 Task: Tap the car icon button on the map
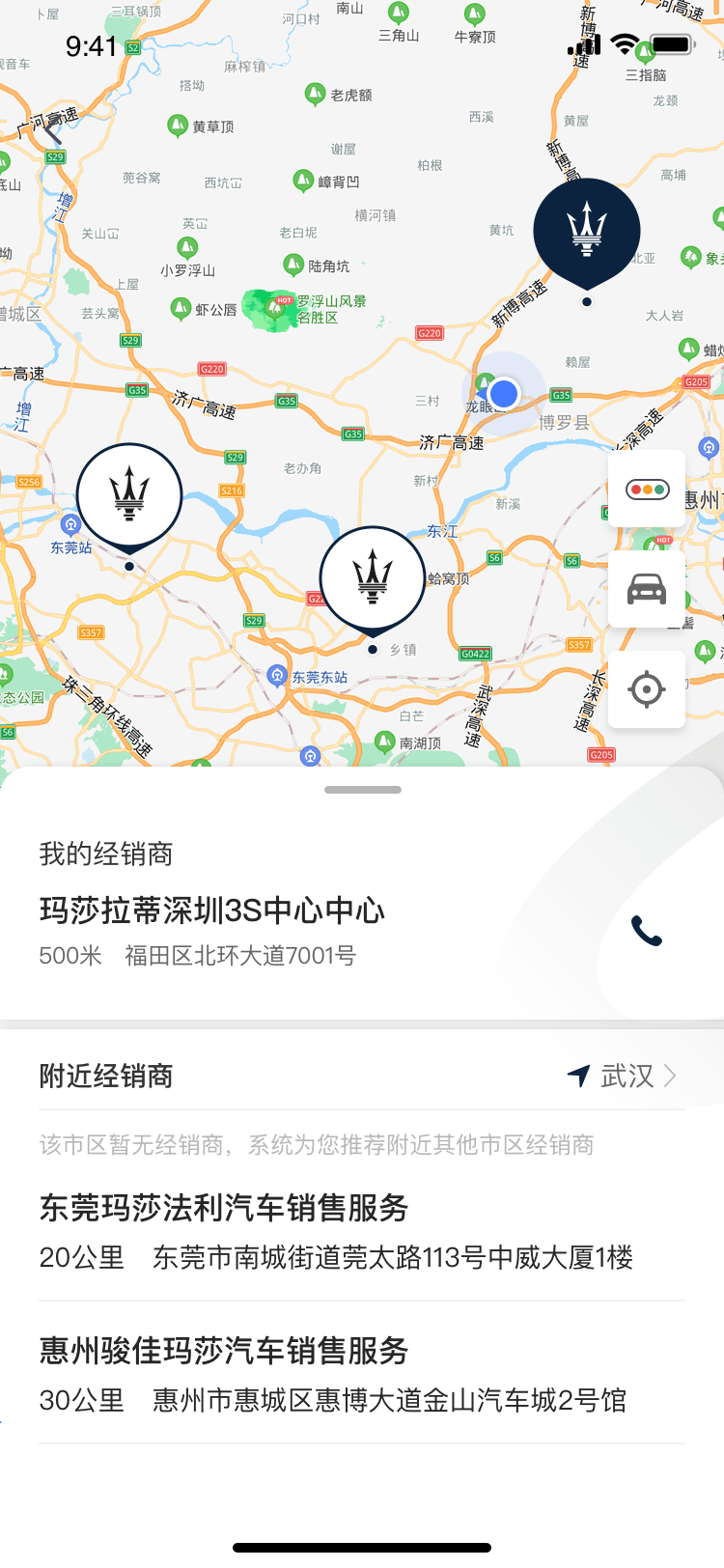click(647, 589)
